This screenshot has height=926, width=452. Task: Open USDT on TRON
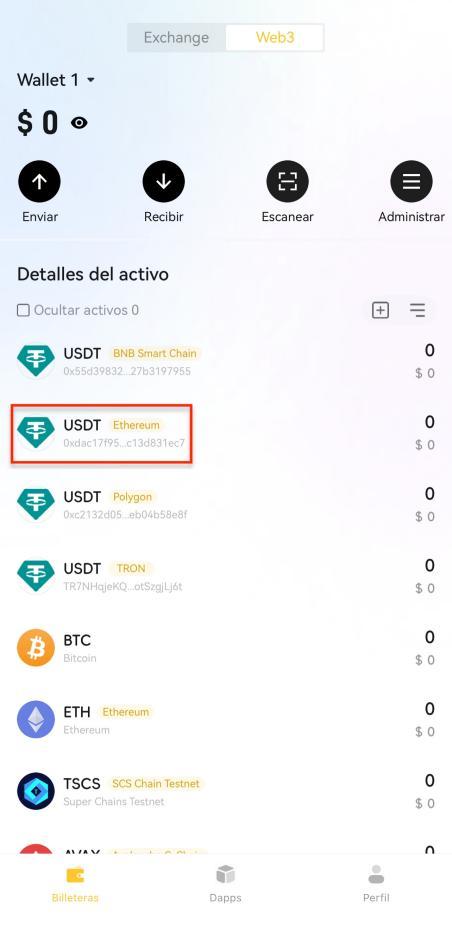pyautogui.click(x=226, y=576)
